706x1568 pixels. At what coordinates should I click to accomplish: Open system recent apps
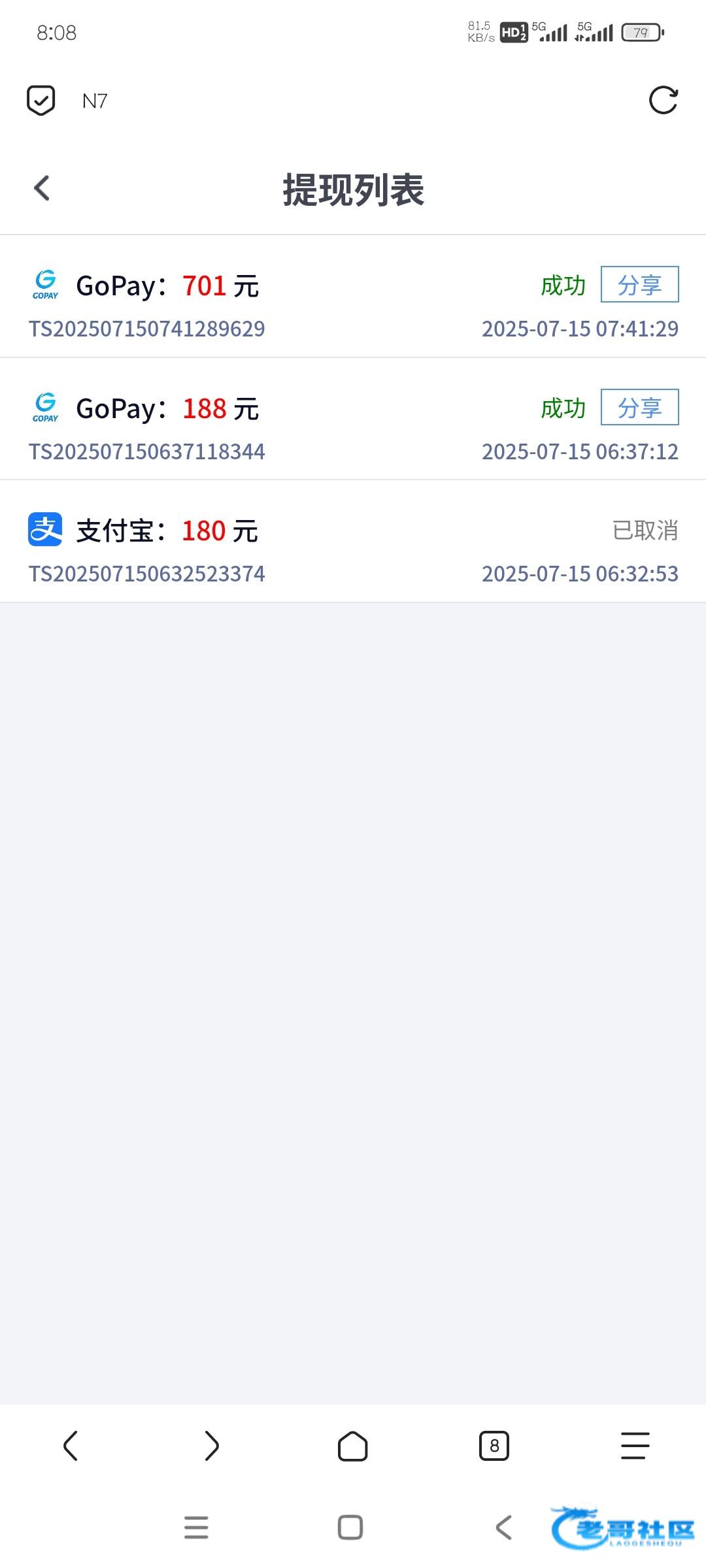click(196, 1527)
